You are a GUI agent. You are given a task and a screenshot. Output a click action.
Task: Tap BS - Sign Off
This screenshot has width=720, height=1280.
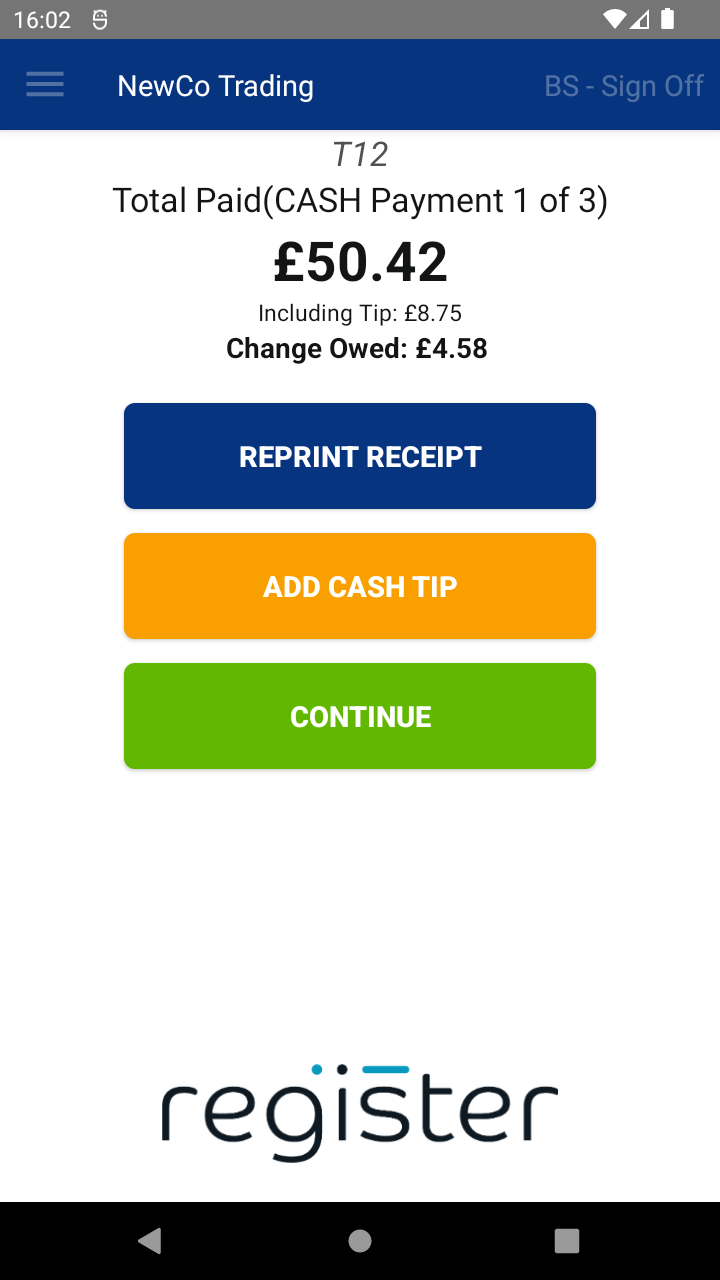(624, 86)
